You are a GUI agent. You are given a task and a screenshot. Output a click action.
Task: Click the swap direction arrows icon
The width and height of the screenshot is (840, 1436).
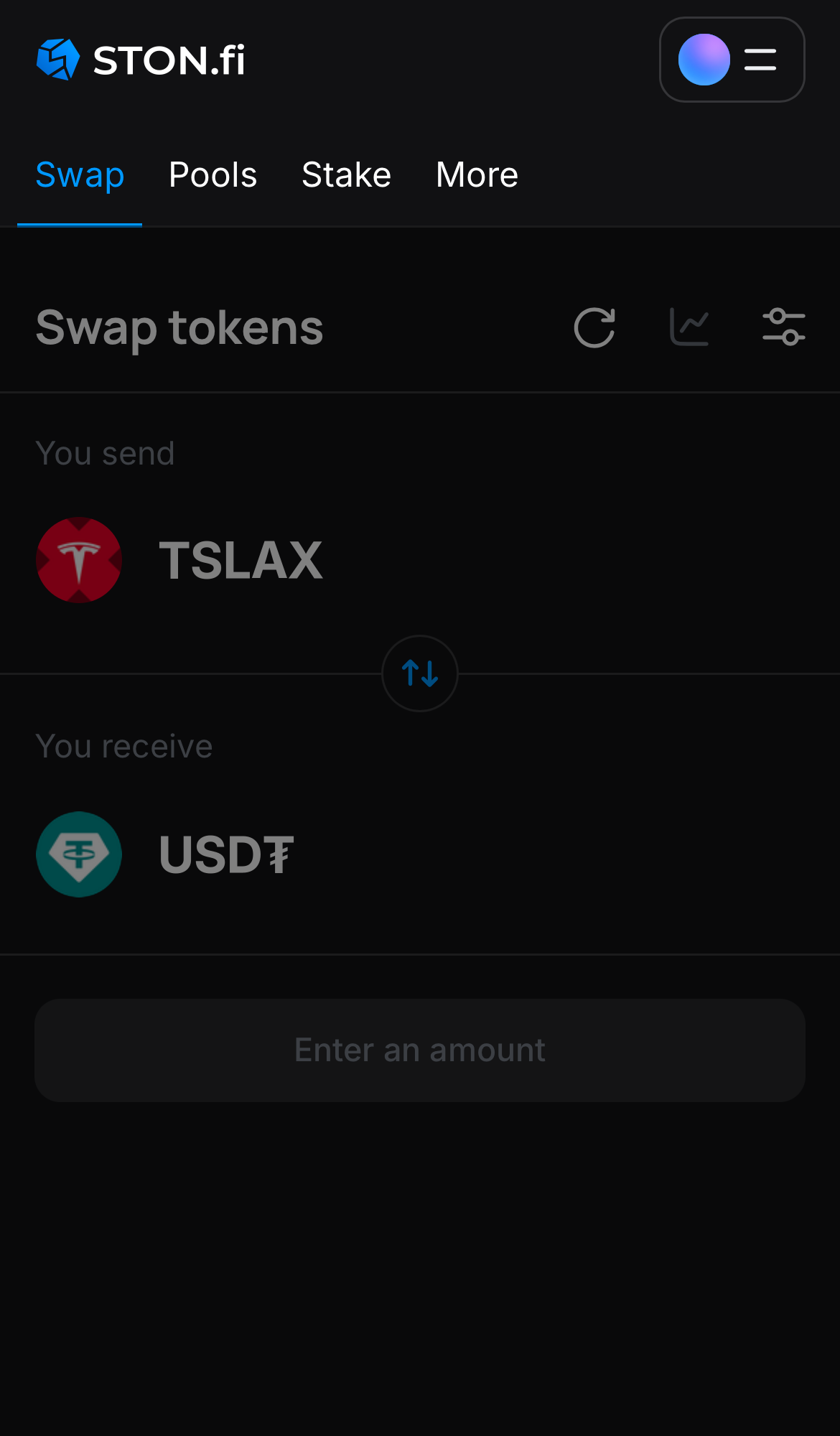point(420,673)
